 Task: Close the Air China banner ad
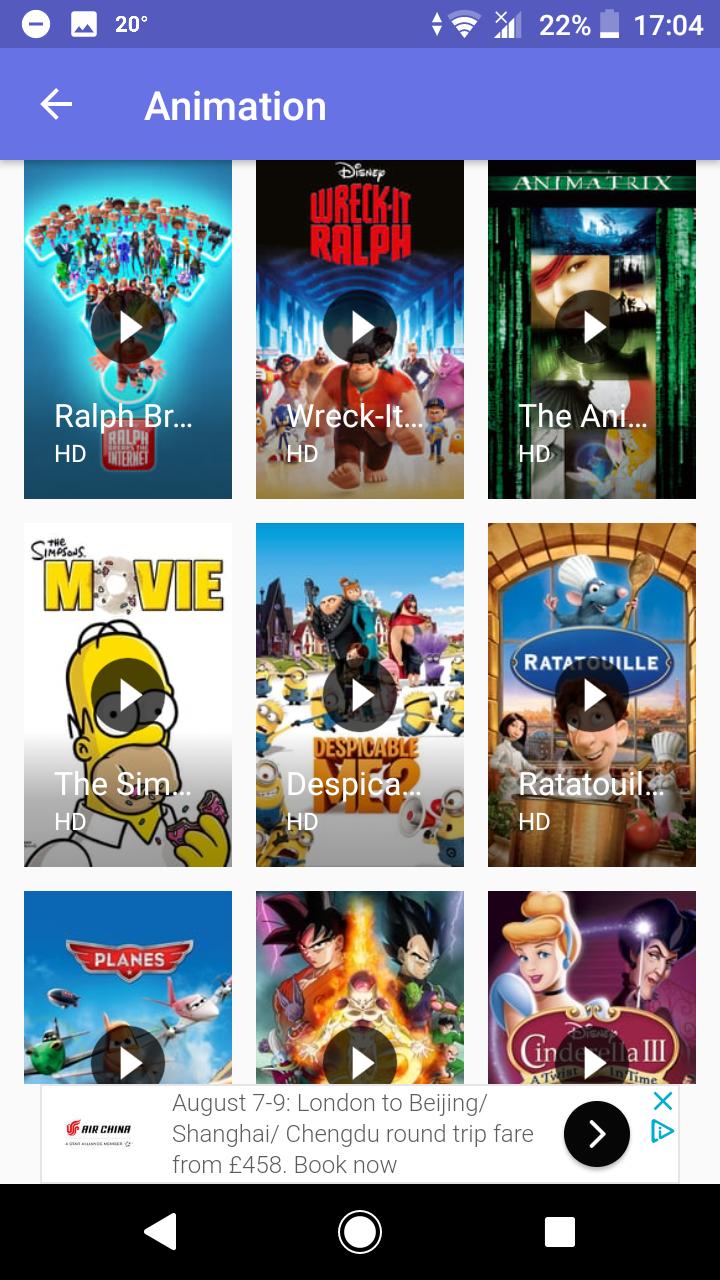662,1101
